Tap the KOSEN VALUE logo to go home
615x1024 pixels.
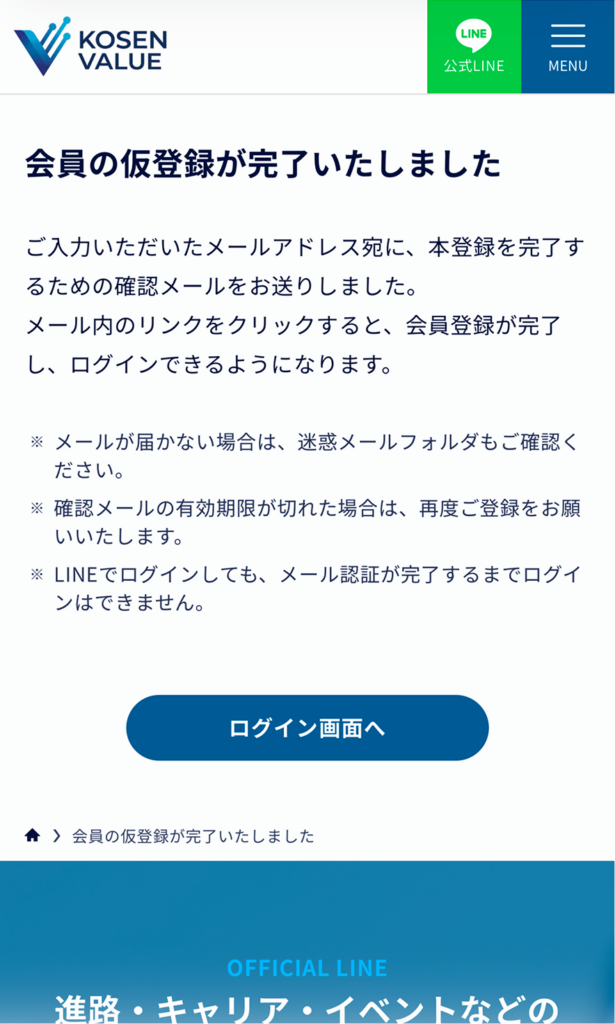pos(91,47)
